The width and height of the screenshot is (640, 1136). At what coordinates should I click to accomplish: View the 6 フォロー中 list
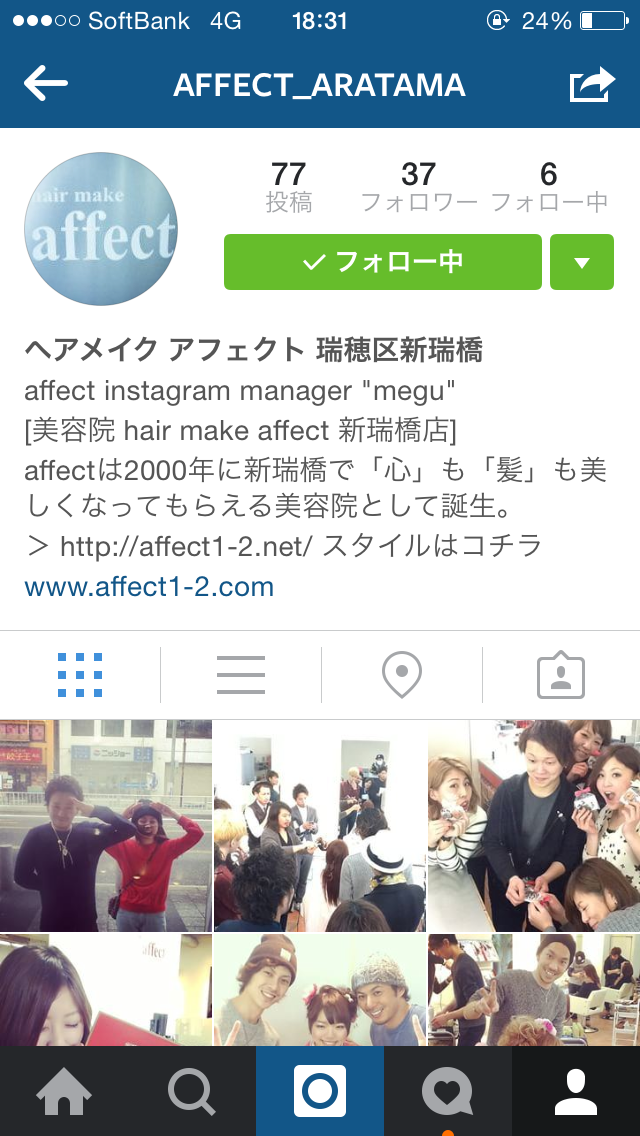549,187
